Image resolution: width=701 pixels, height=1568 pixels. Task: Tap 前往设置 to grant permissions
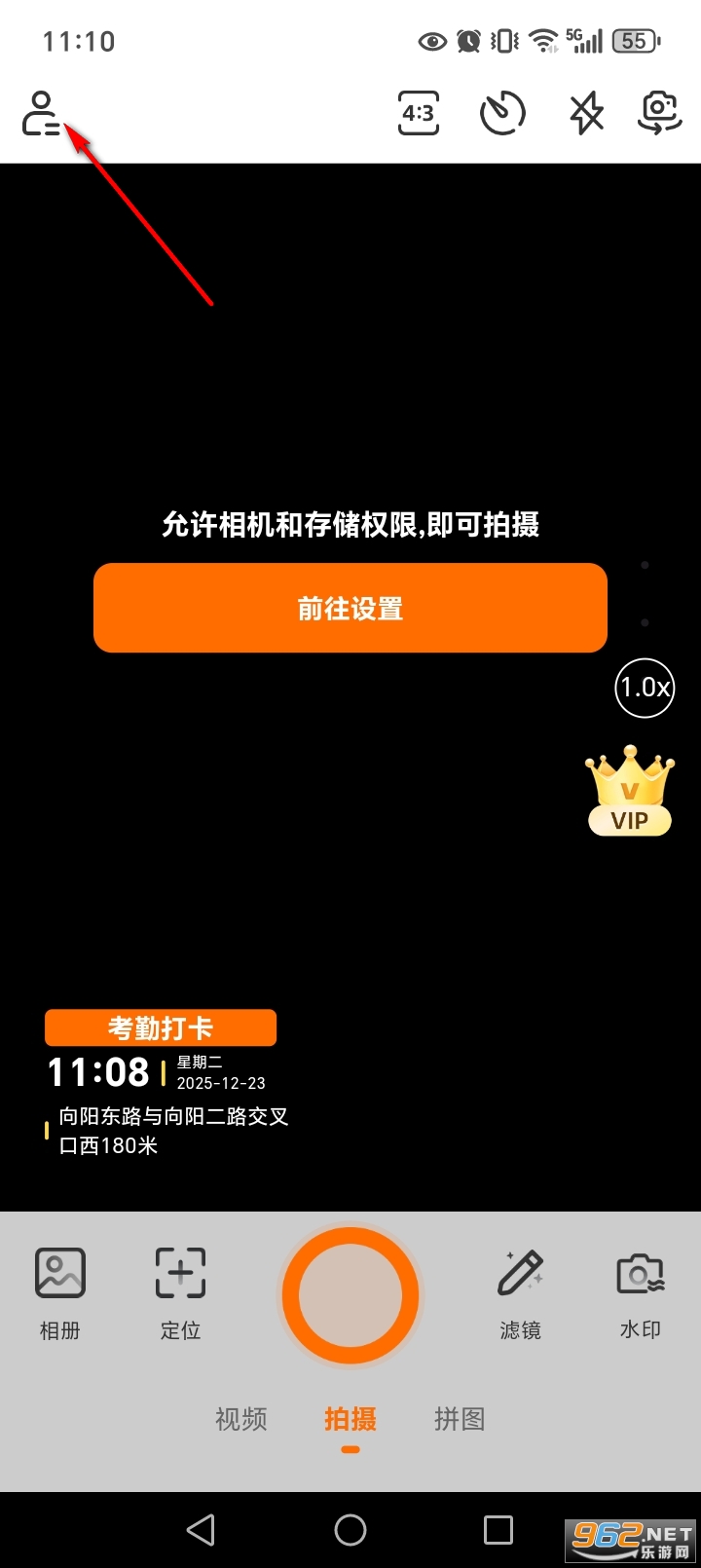pyautogui.click(x=350, y=608)
